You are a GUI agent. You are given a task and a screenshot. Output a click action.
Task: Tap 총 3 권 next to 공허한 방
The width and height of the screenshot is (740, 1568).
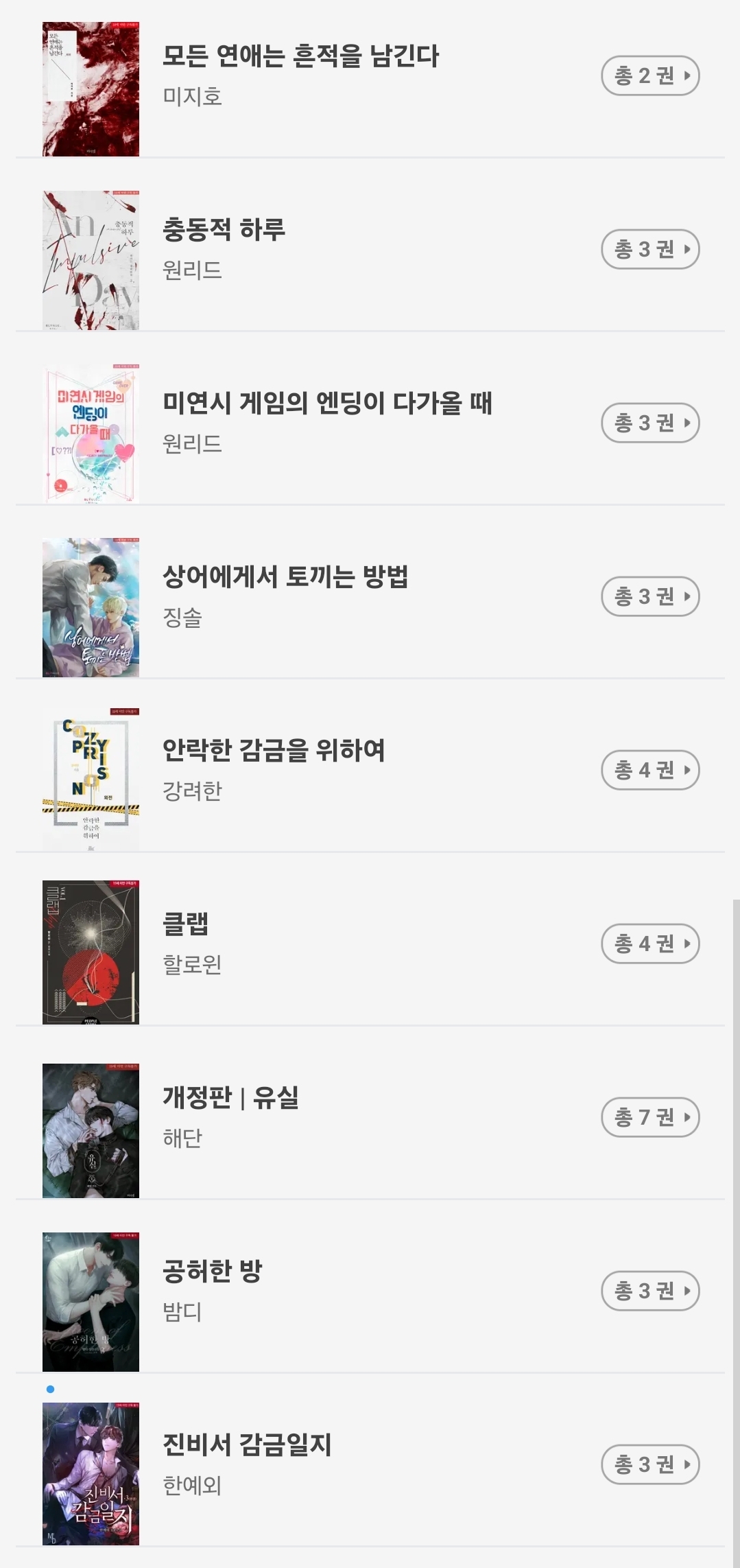pyautogui.click(x=650, y=1291)
